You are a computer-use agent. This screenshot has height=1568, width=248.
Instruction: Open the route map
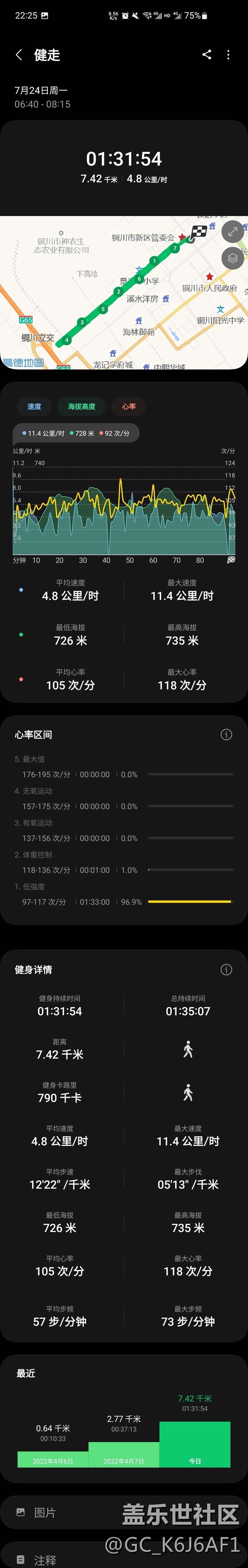(110, 304)
